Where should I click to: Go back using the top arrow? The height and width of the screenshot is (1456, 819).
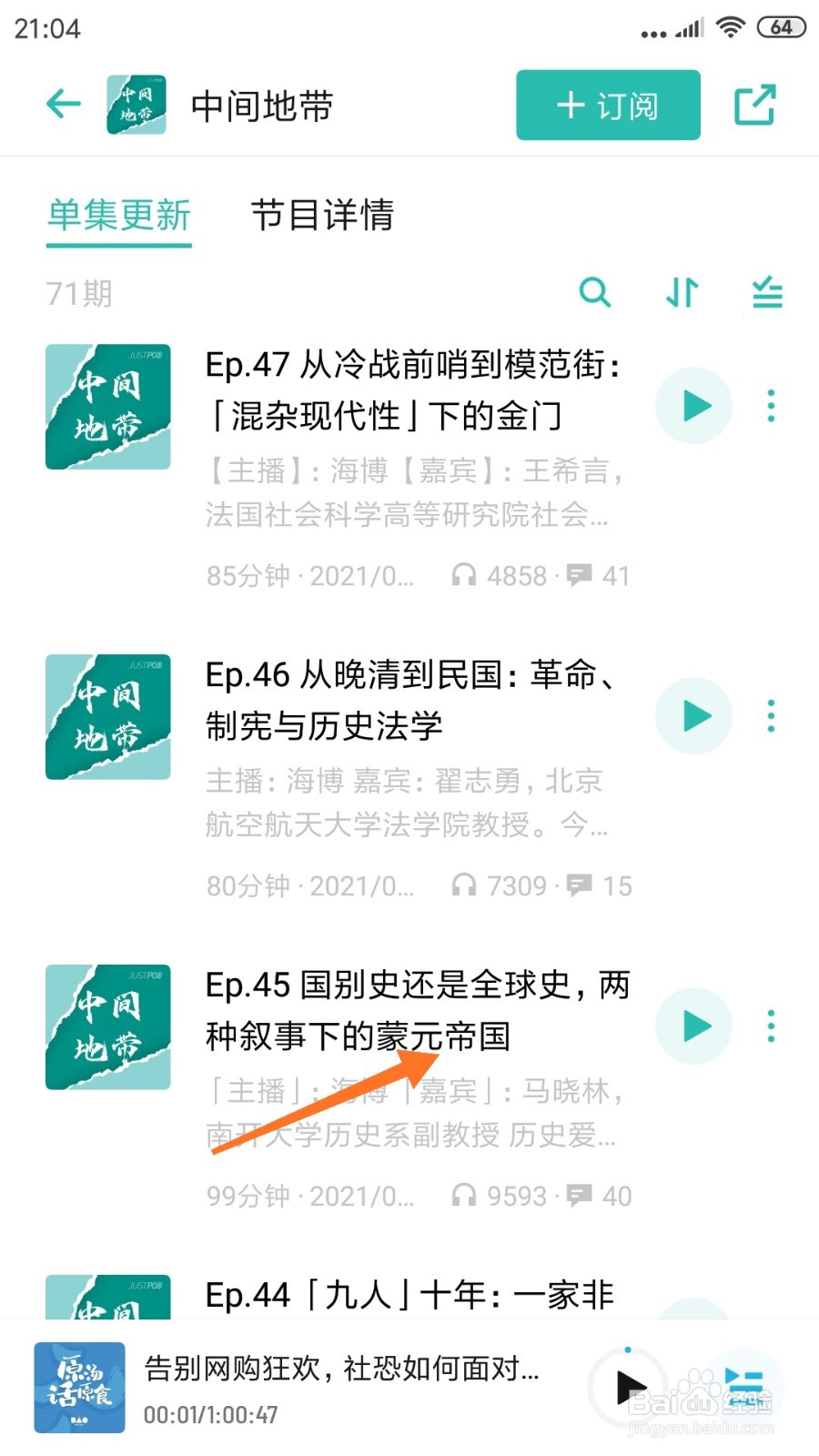pyautogui.click(x=63, y=105)
